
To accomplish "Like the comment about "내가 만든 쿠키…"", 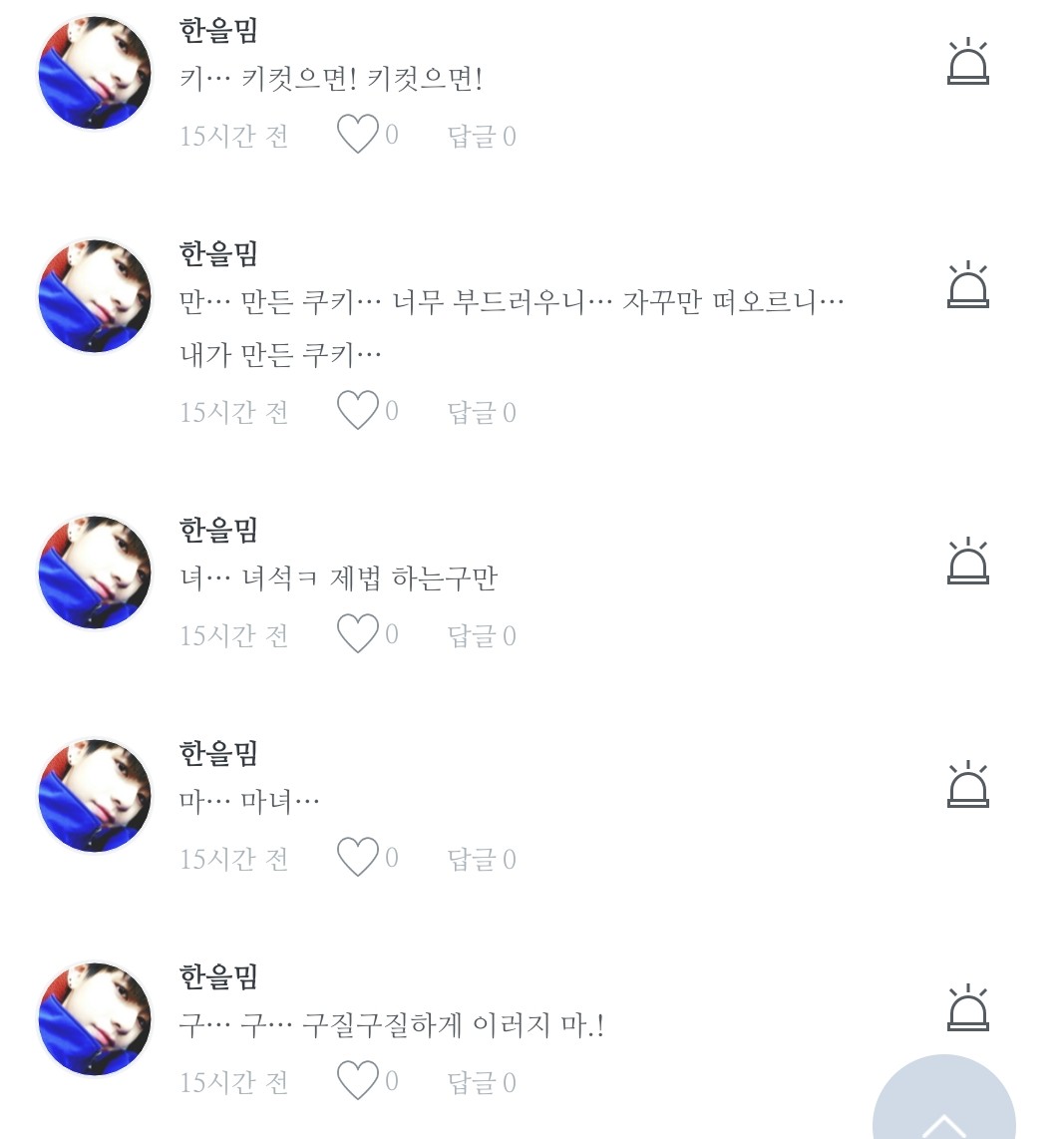I will click(357, 411).
